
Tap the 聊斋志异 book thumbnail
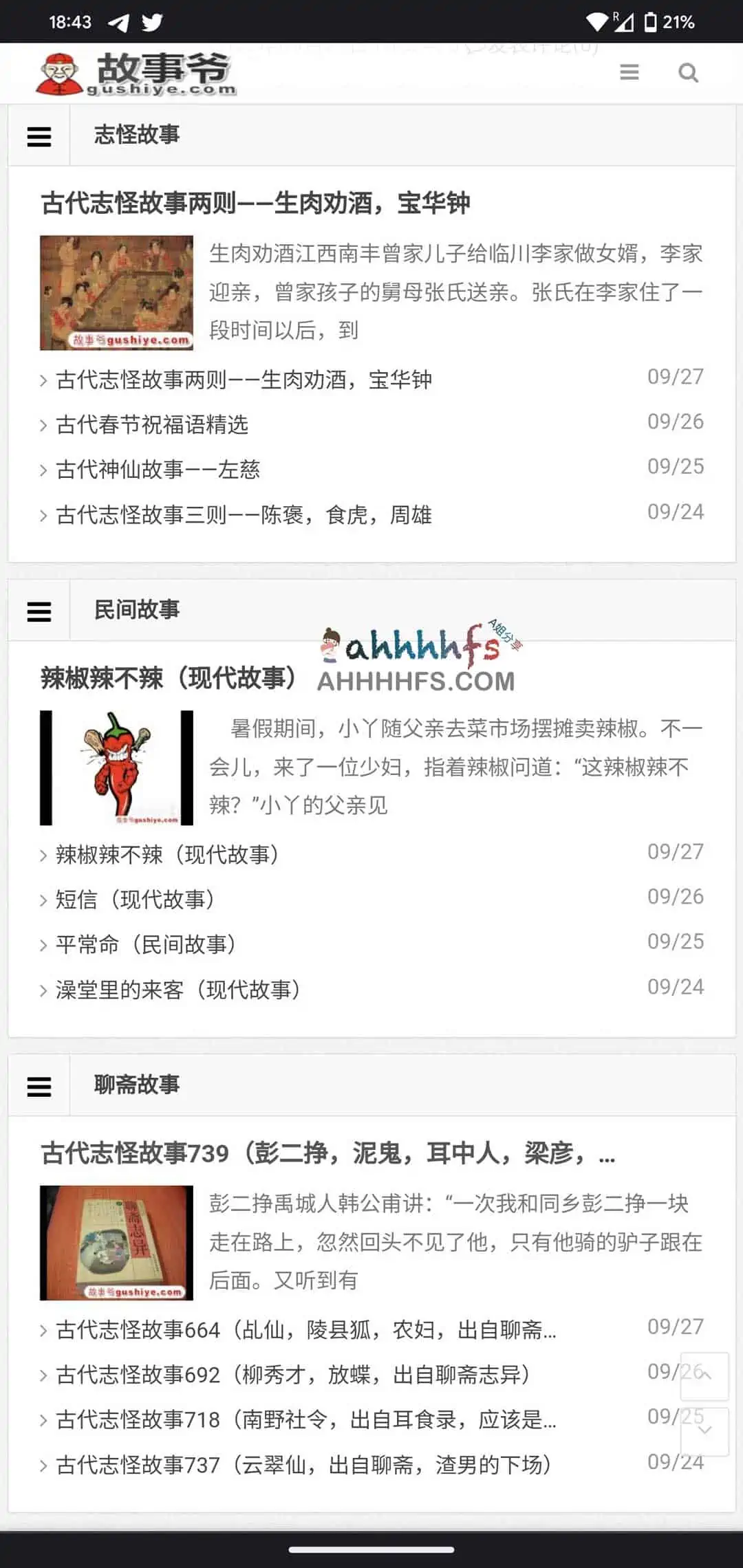pos(116,1243)
